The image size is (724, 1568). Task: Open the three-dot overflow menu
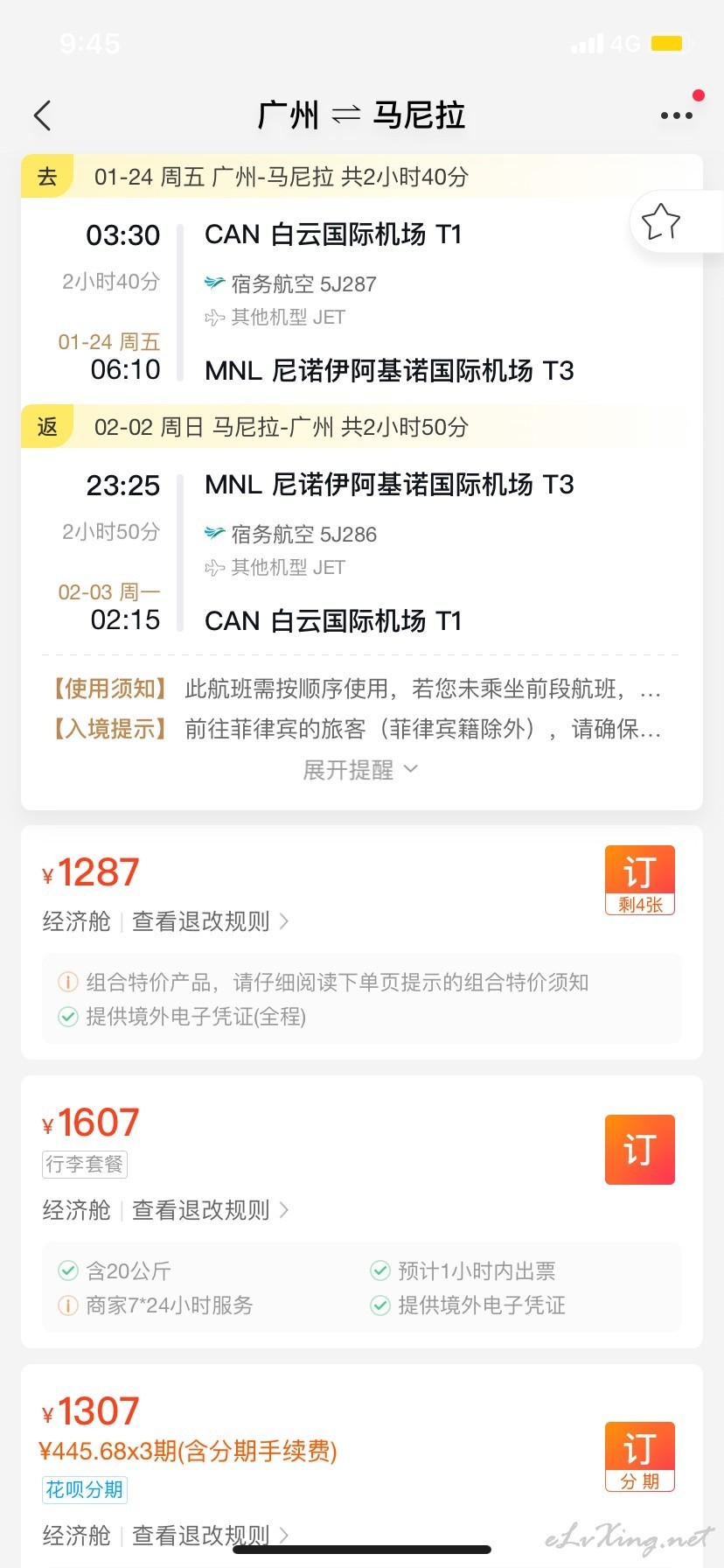tap(676, 115)
